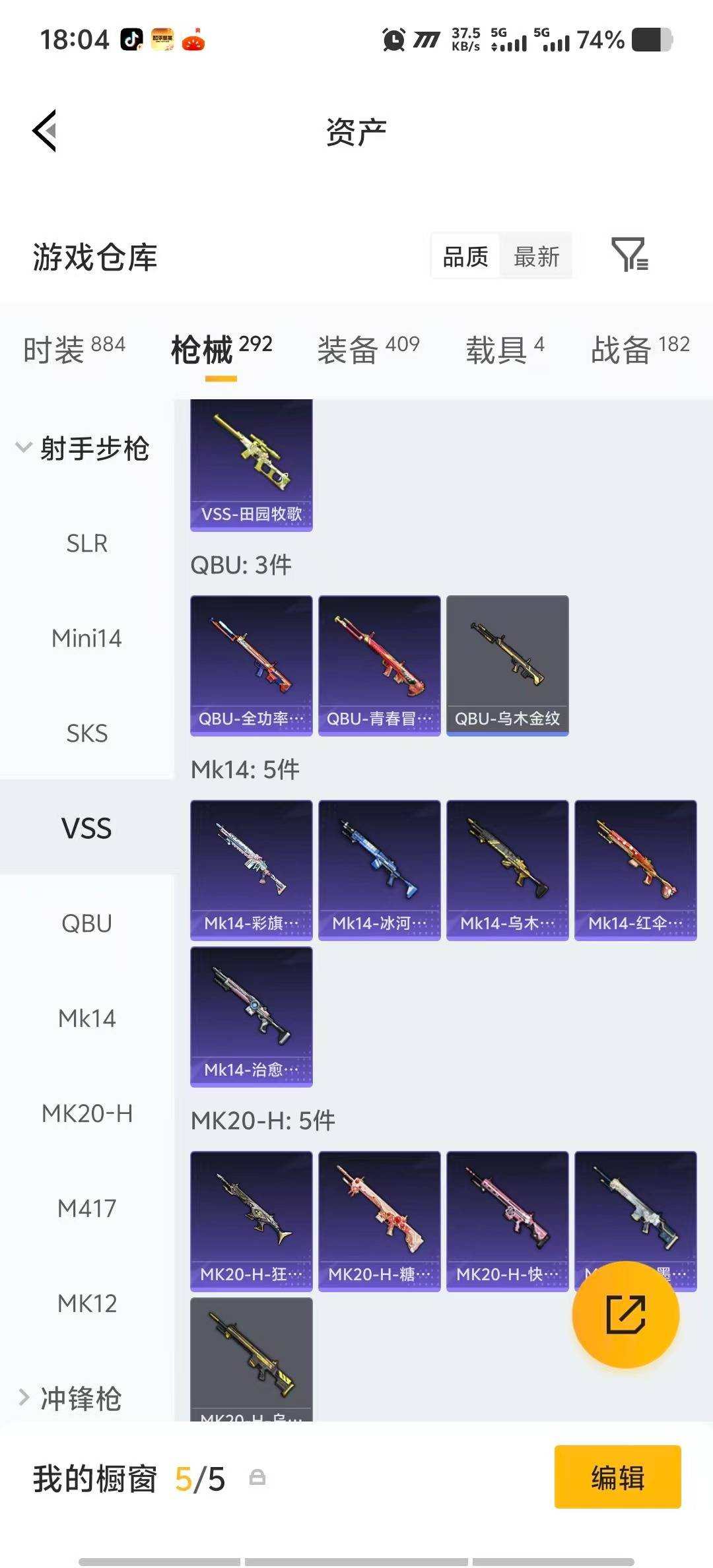Switch to the 战备 tab
Screen dimensions: 713x1568
point(640,348)
